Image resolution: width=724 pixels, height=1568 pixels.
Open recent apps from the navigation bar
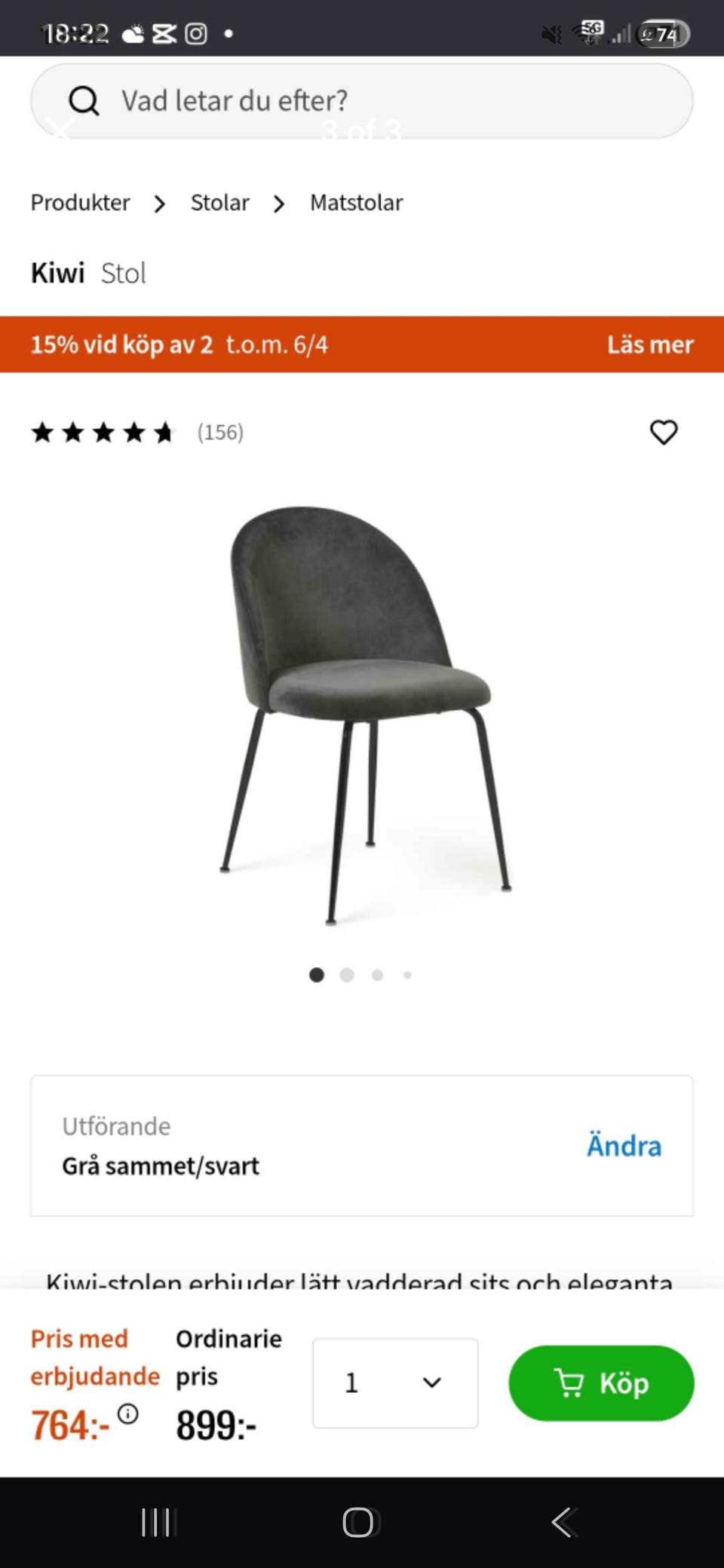click(157, 1522)
